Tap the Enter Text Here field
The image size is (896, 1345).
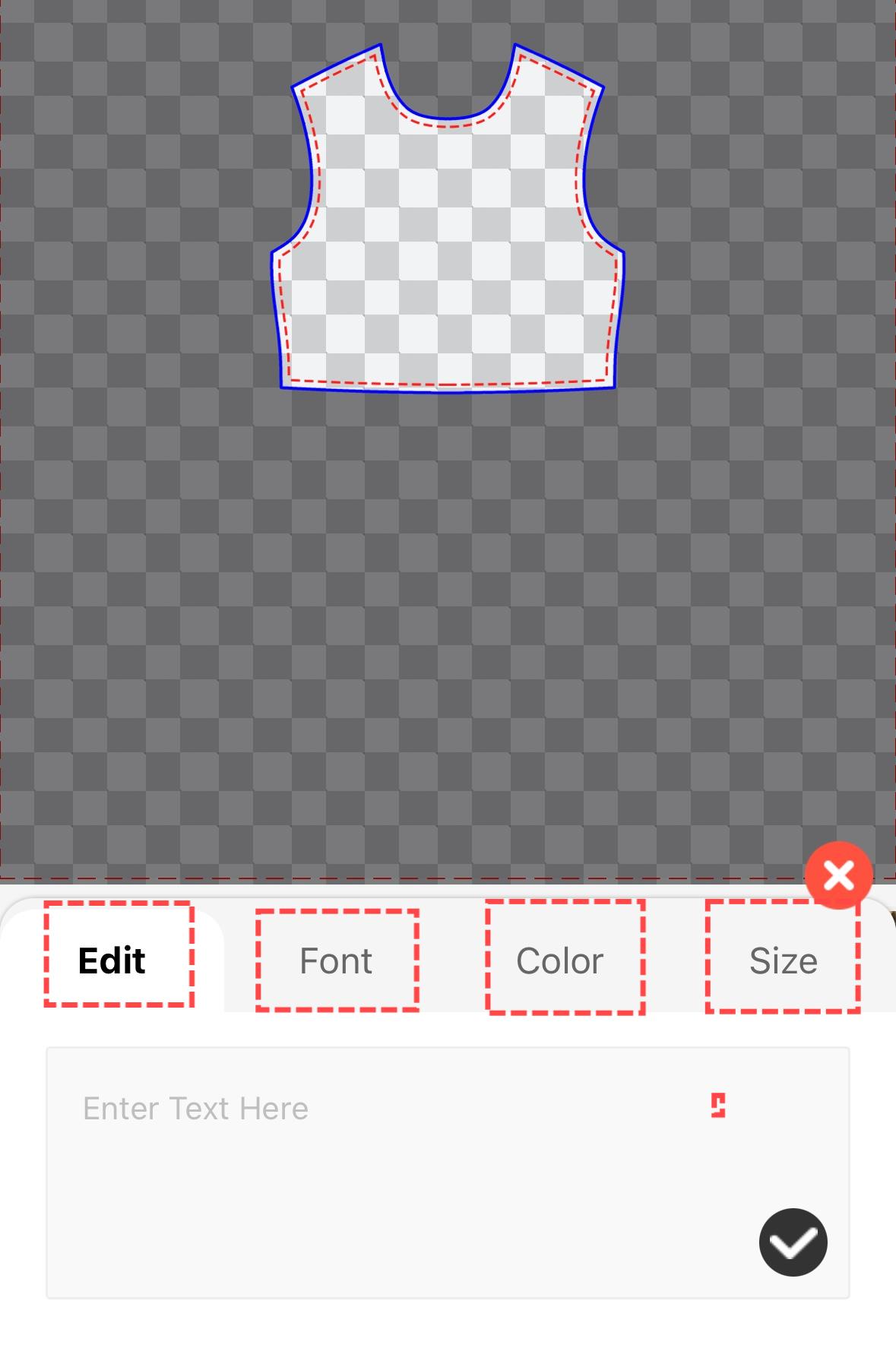380,1140
